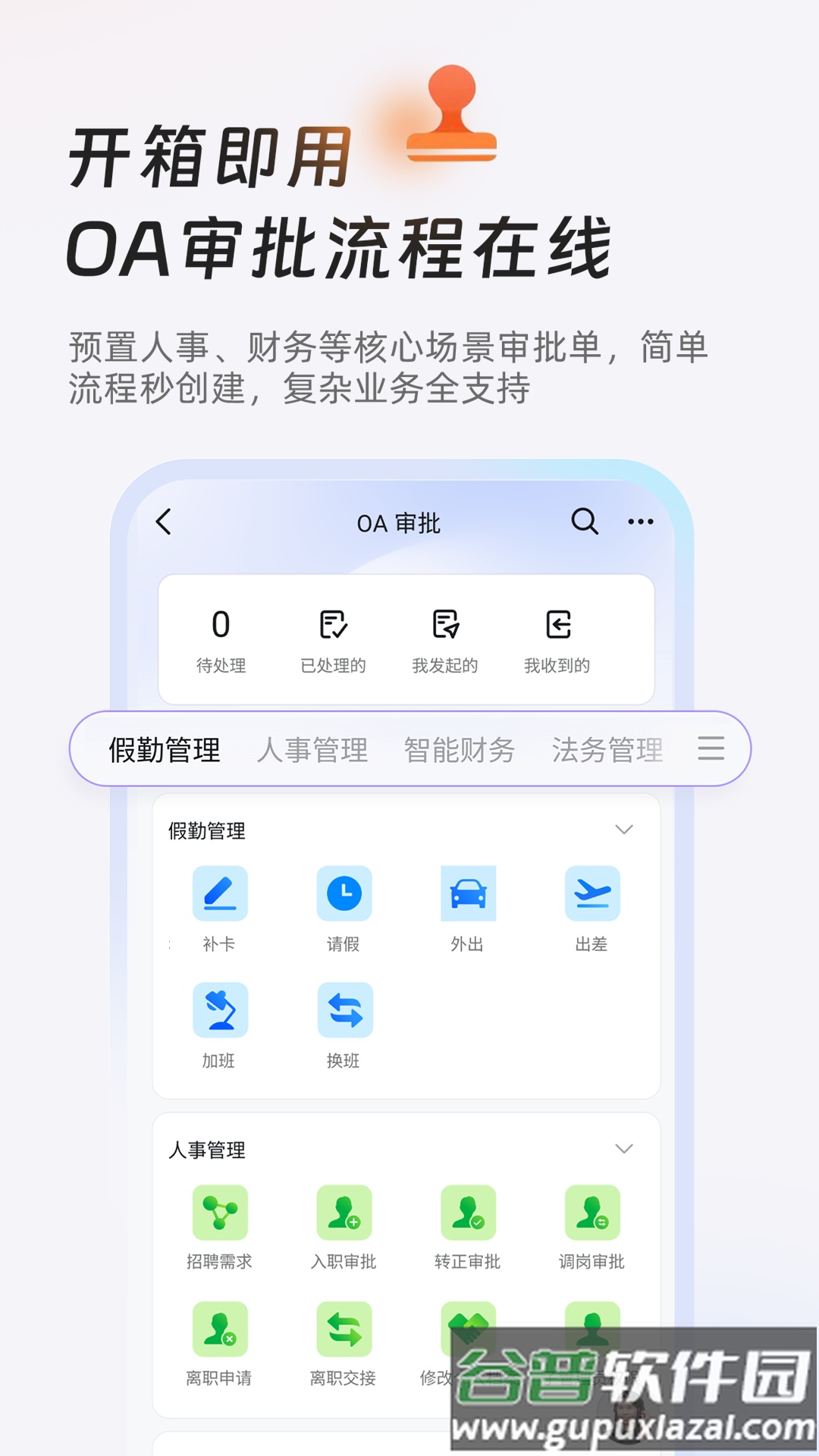Select the 出差 business trip icon
Viewport: 819px width, 1456px height.
pyautogui.click(x=593, y=896)
